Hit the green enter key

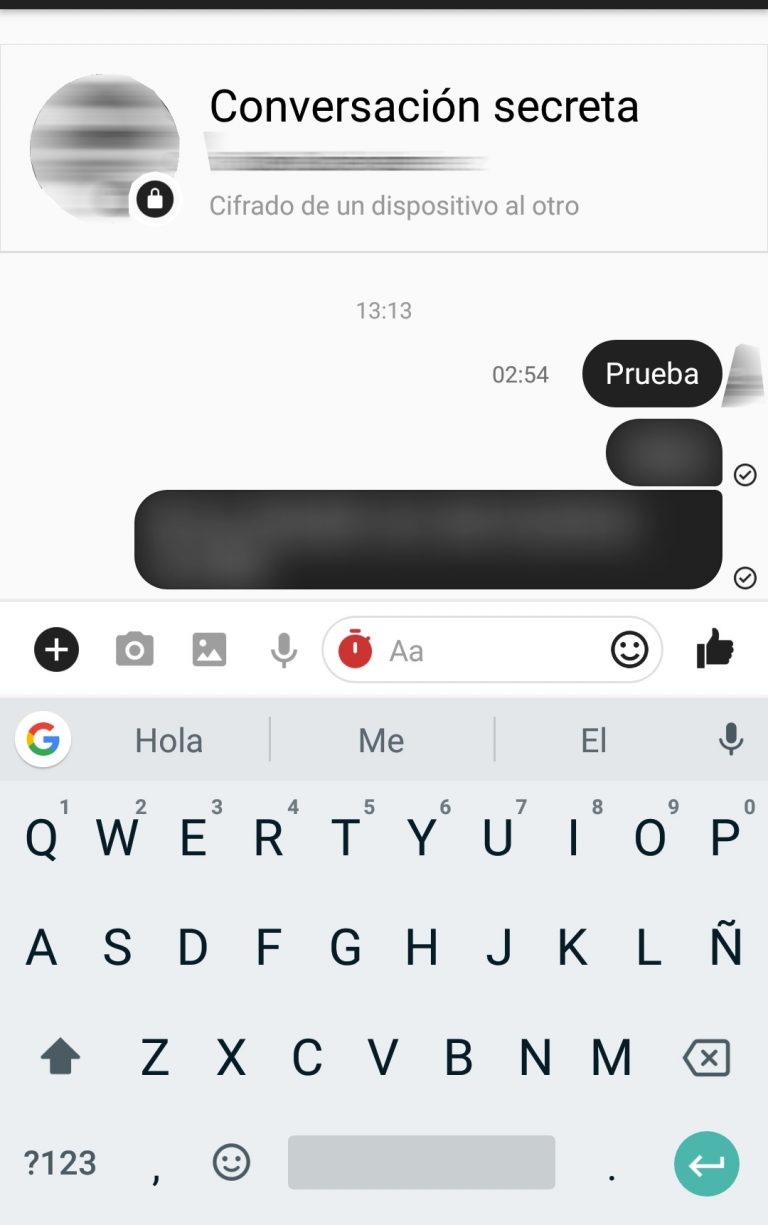pos(706,1163)
